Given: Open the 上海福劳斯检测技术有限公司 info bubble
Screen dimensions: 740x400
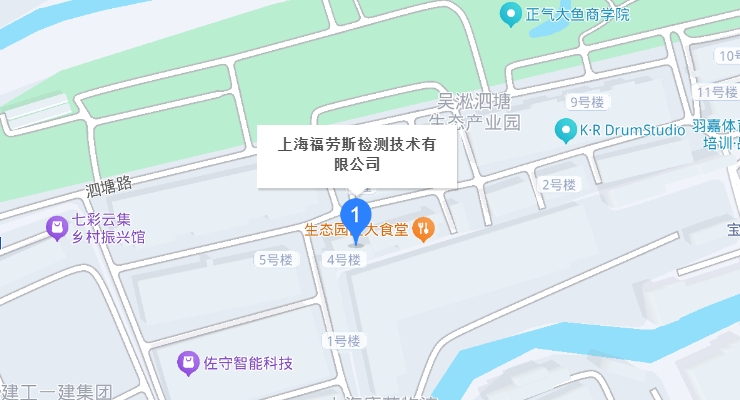Looking at the screenshot, I should click(357, 155).
